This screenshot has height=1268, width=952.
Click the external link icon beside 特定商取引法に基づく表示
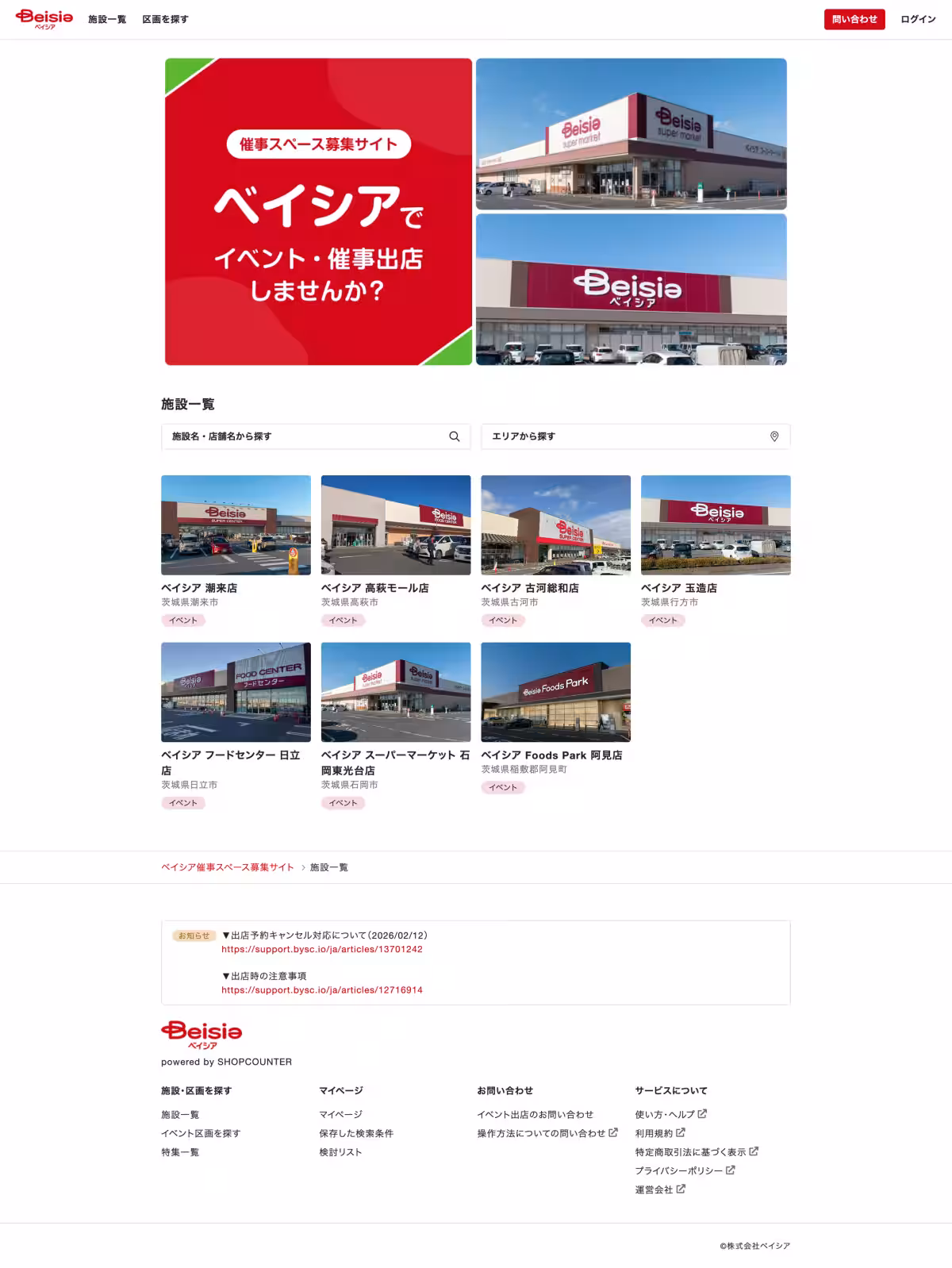point(754,1151)
